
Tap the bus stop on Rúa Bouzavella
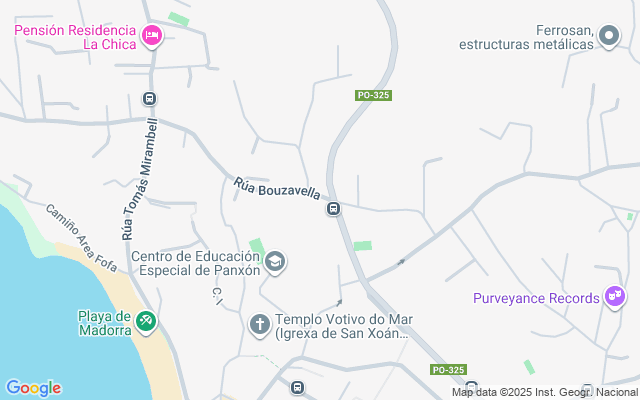point(333,209)
